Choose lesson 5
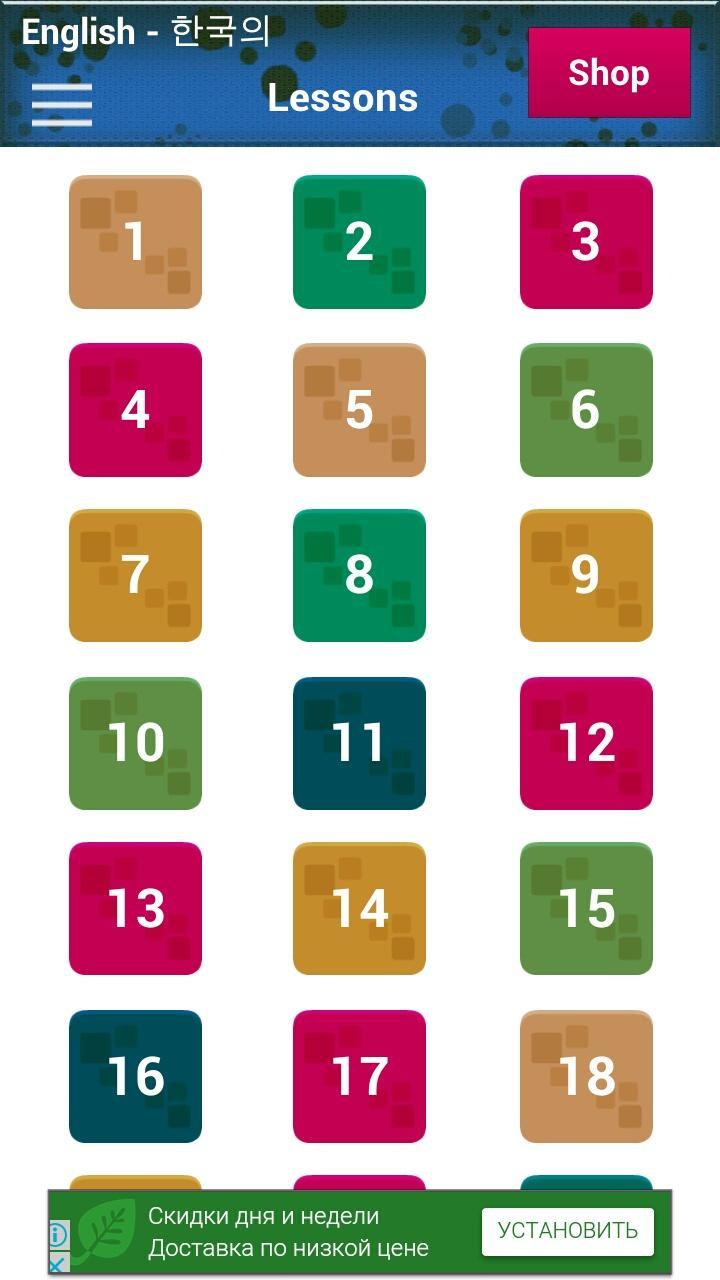The width and height of the screenshot is (720, 1280). click(359, 410)
